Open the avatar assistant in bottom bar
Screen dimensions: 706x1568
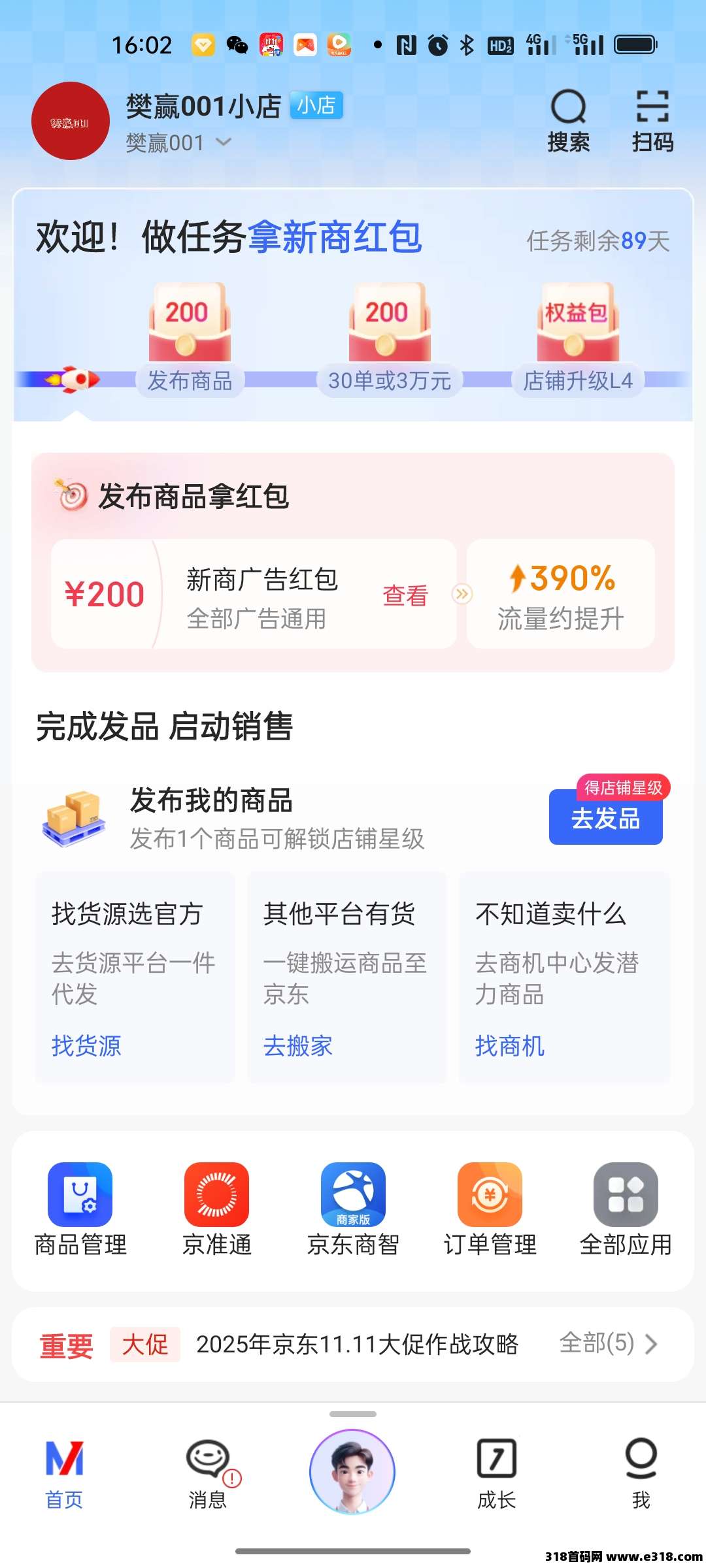coord(352,1471)
